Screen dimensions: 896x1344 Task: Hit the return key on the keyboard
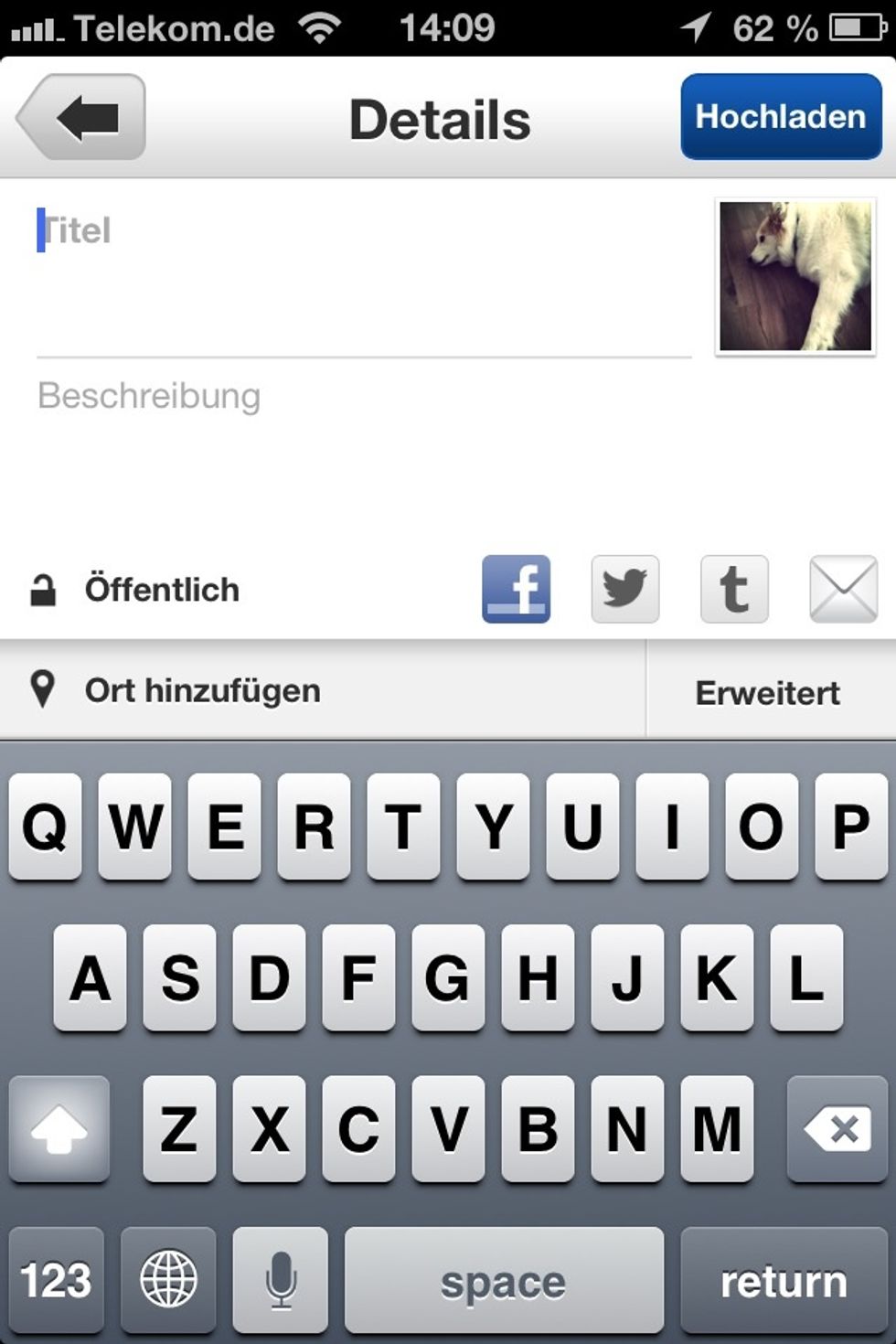[x=784, y=1279]
